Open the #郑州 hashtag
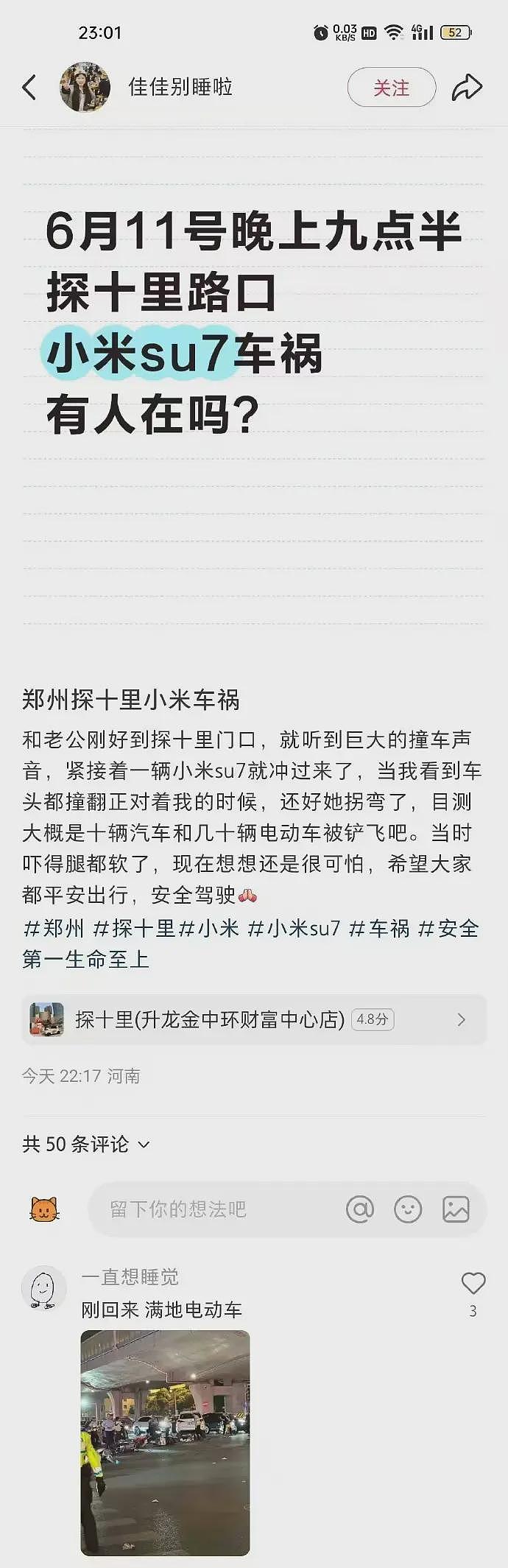The width and height of the screenshot is (508, 1568). 54,928
